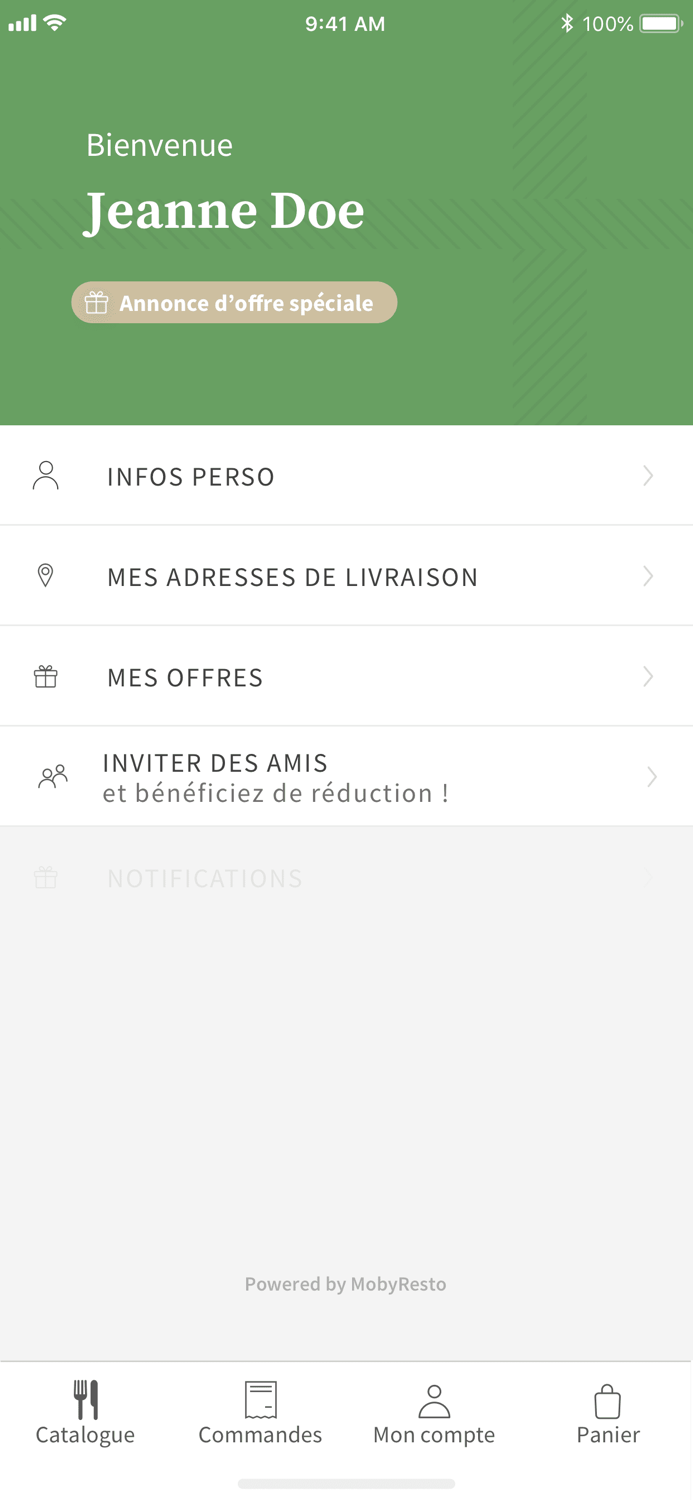The width and height of the screenshot is (693, 1500).
Task: View Mes Offres
Action: tap(346, 677)
